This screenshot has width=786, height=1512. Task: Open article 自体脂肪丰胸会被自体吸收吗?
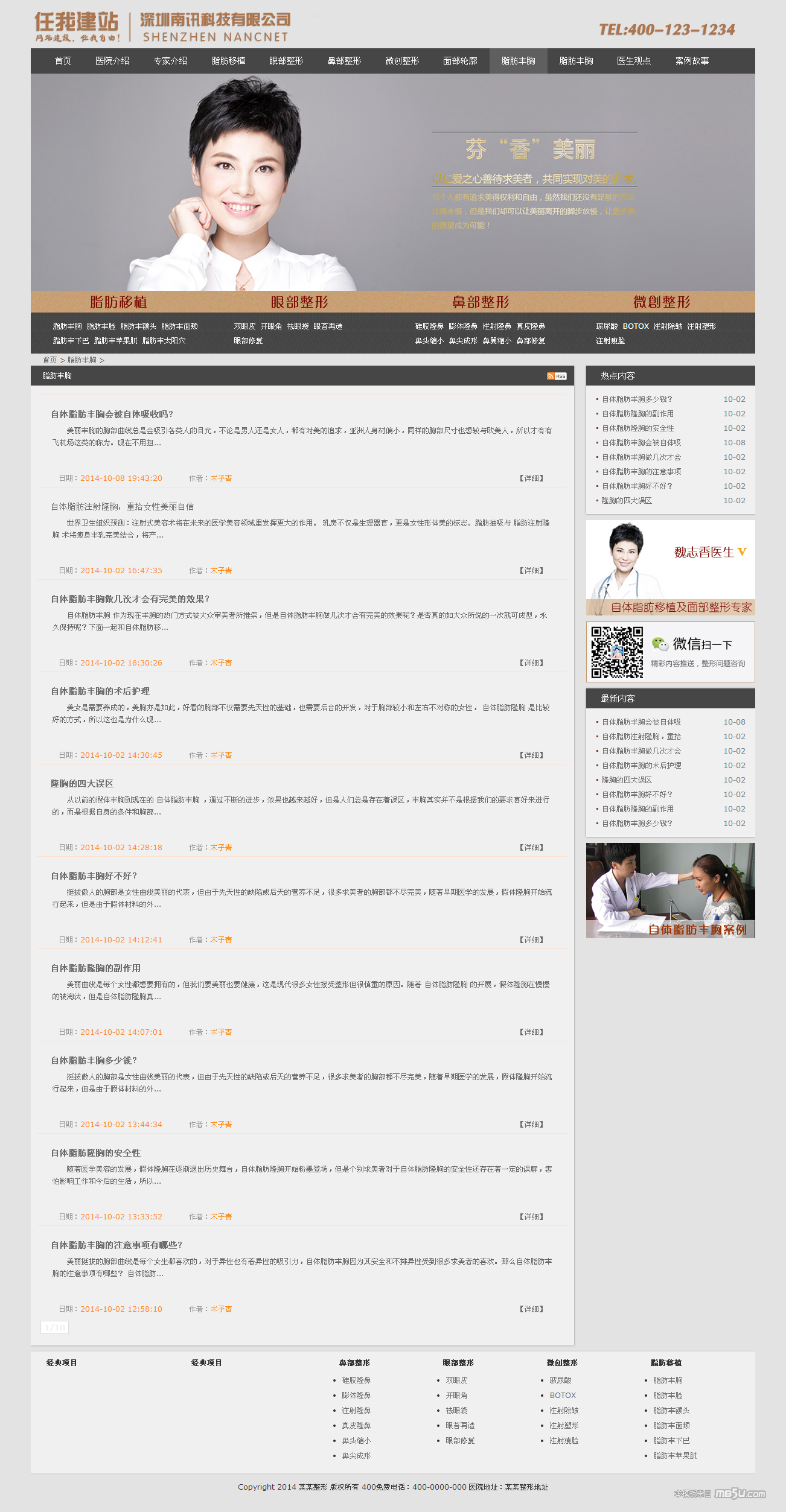112,415
